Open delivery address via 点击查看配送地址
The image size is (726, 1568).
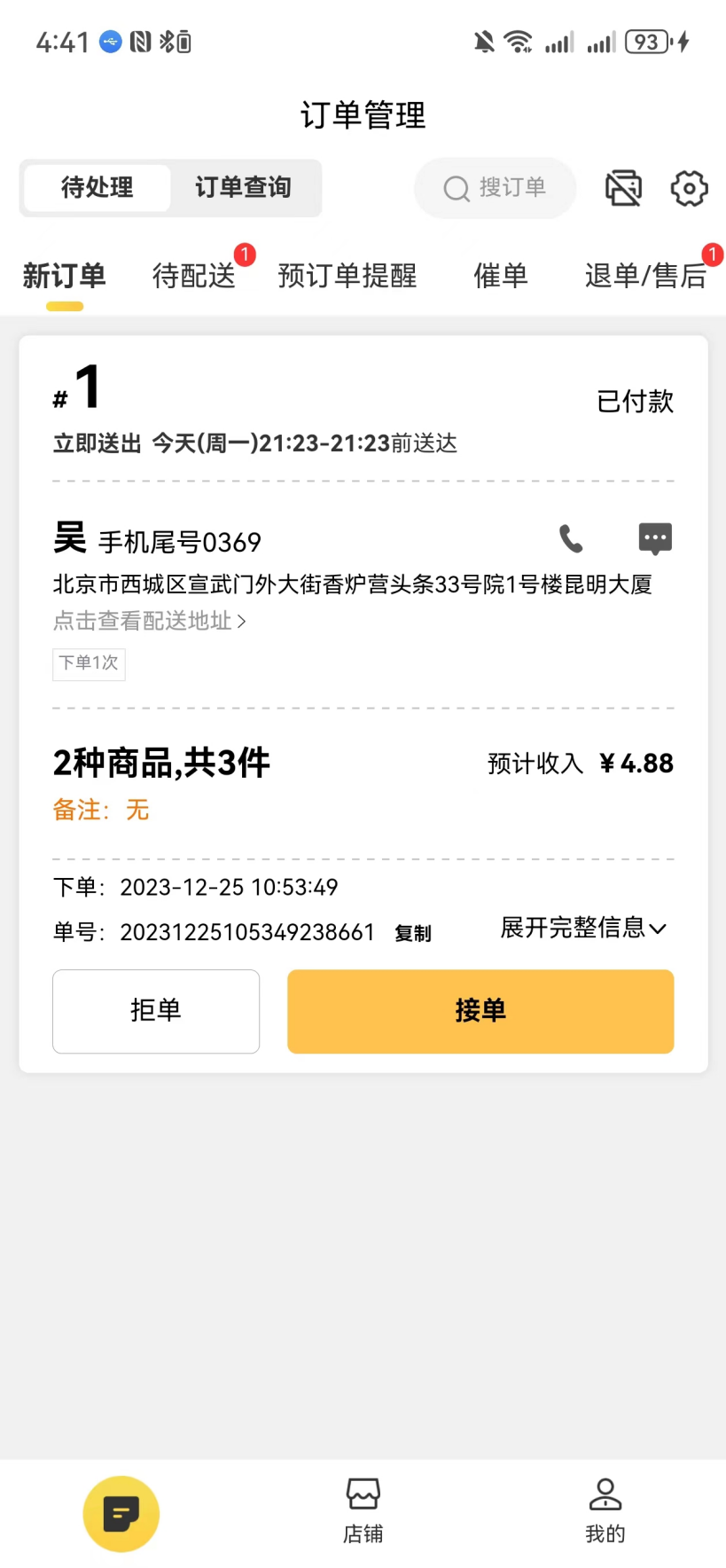click(150, 621)
